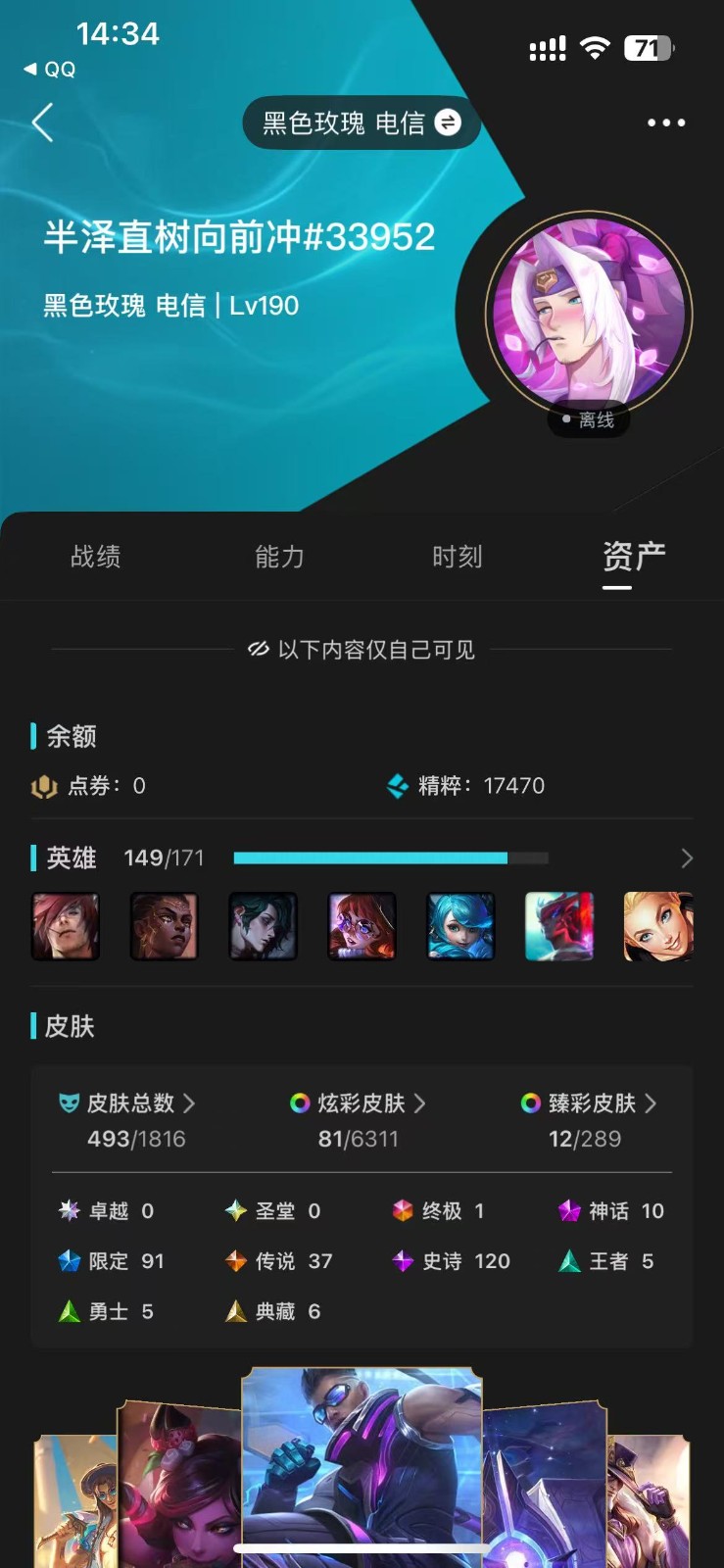Open 皮肤总数 skin details

coord(128,1103)
